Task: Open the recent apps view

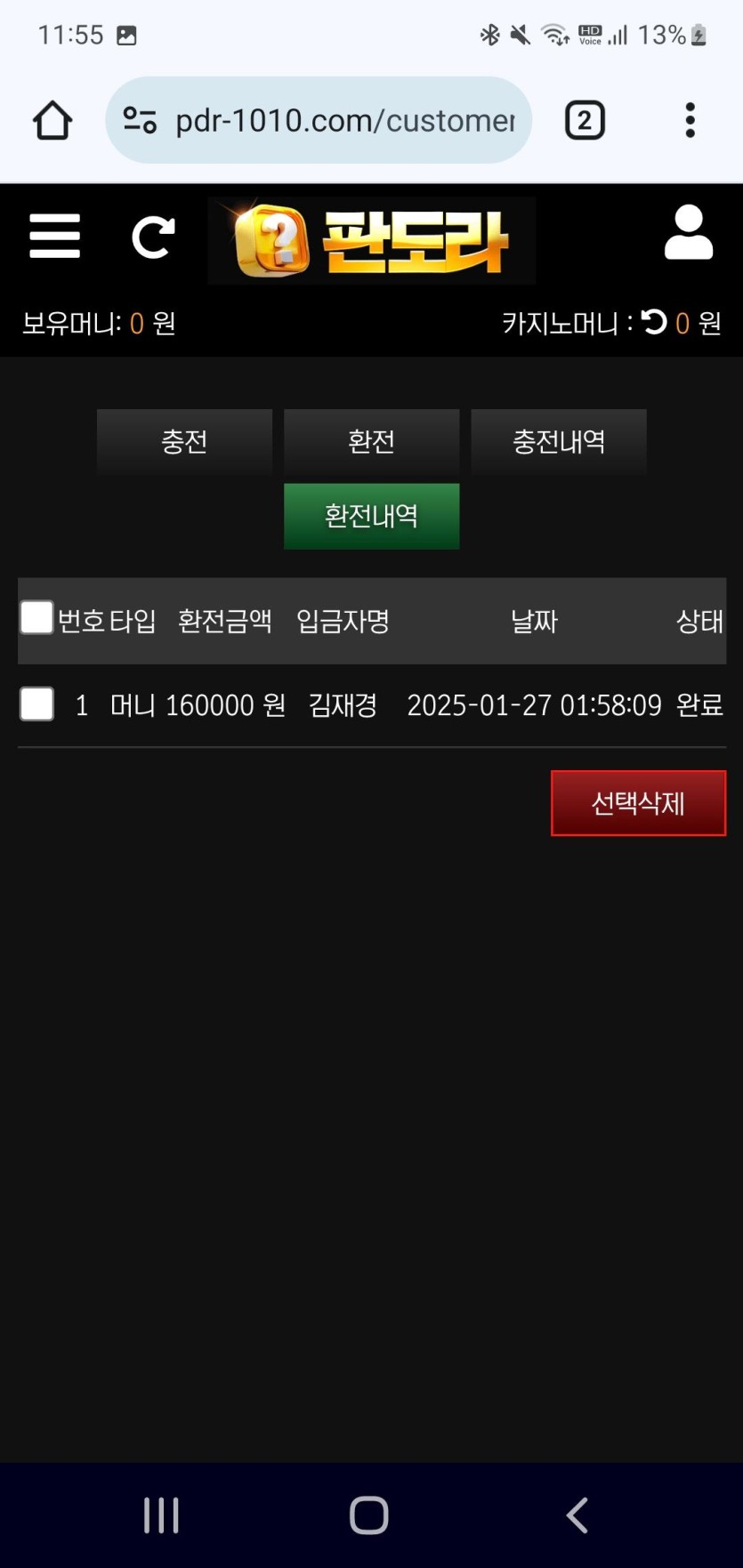Action: click(x=161, y=1515)
